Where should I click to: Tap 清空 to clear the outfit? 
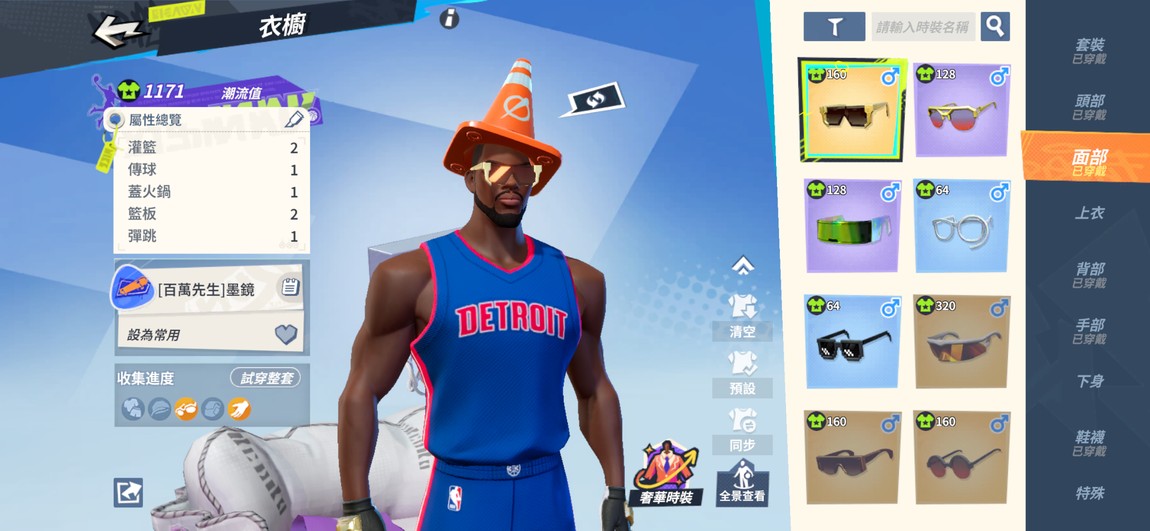point(742,317)
